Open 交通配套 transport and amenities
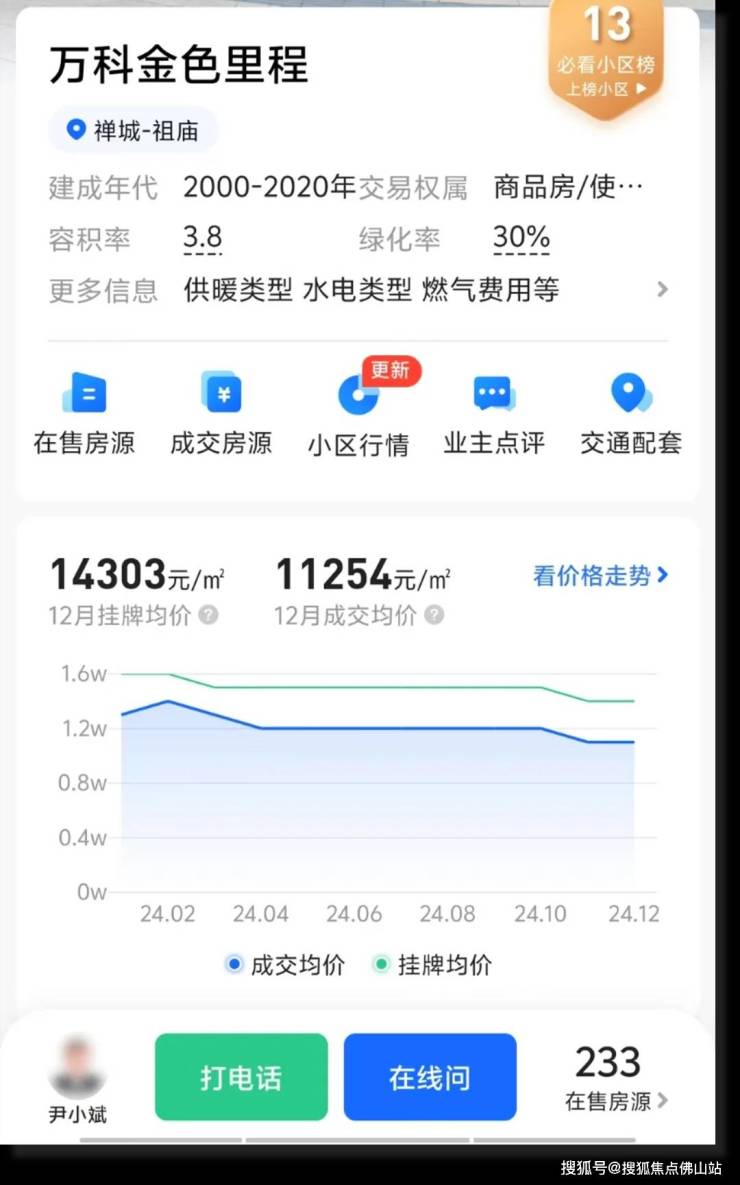This screenshot has height=1185, width=740. (631, 414)
